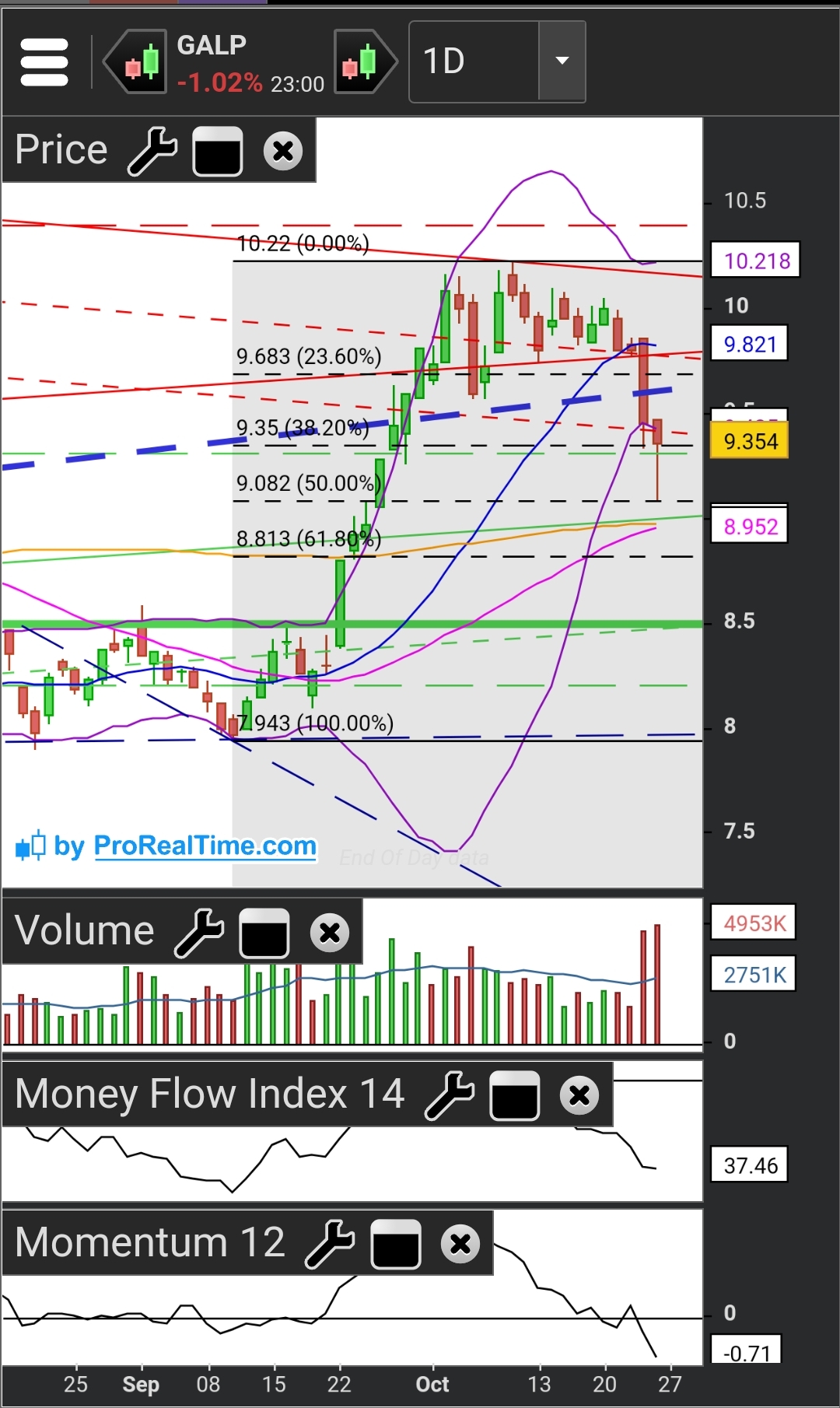Go to previous instrument with left arrow
The height and width of the screenshot is (1408, 840).
[136, 62]
